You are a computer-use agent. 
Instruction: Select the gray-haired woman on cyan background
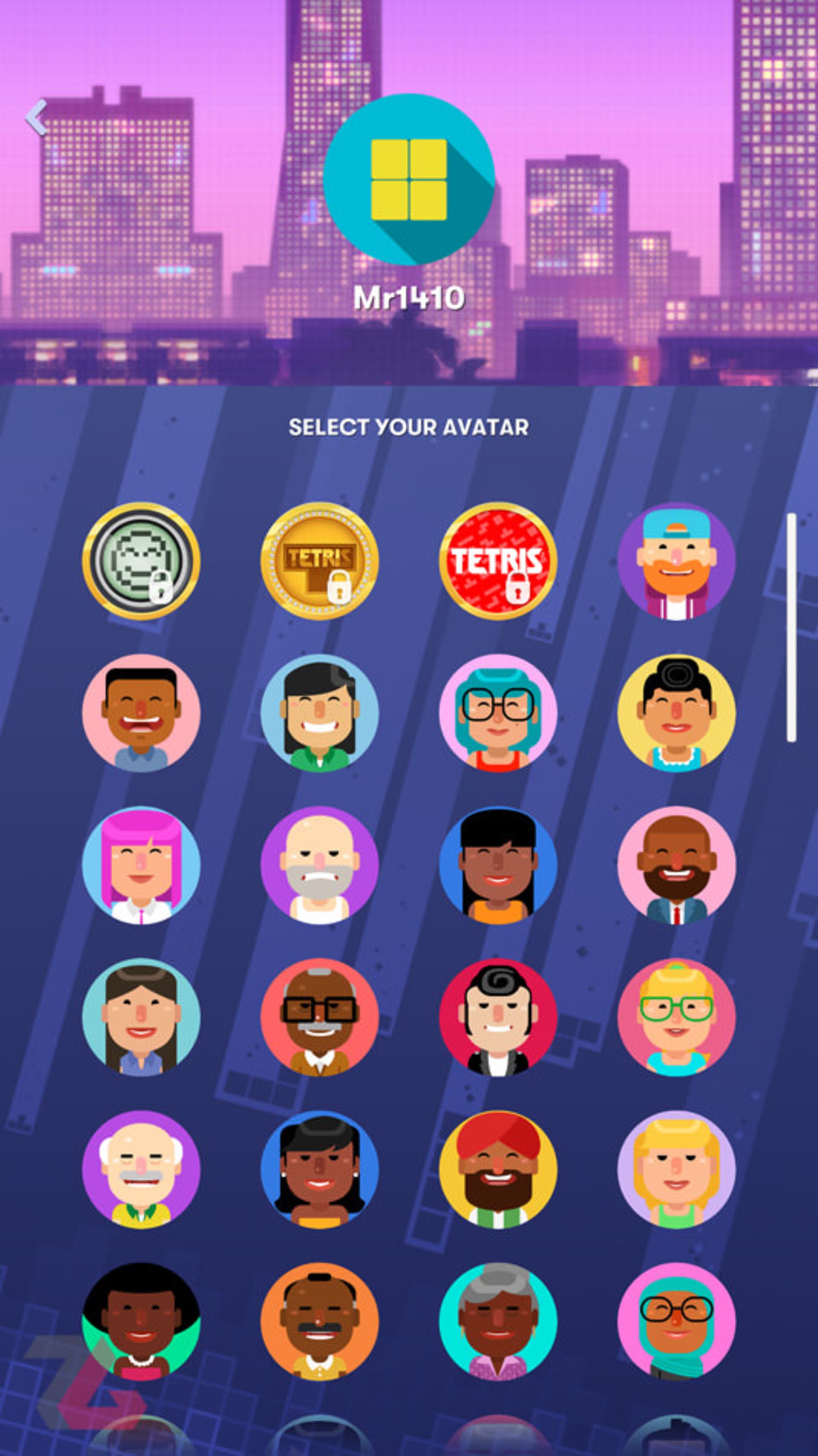tap(498, 1321)
